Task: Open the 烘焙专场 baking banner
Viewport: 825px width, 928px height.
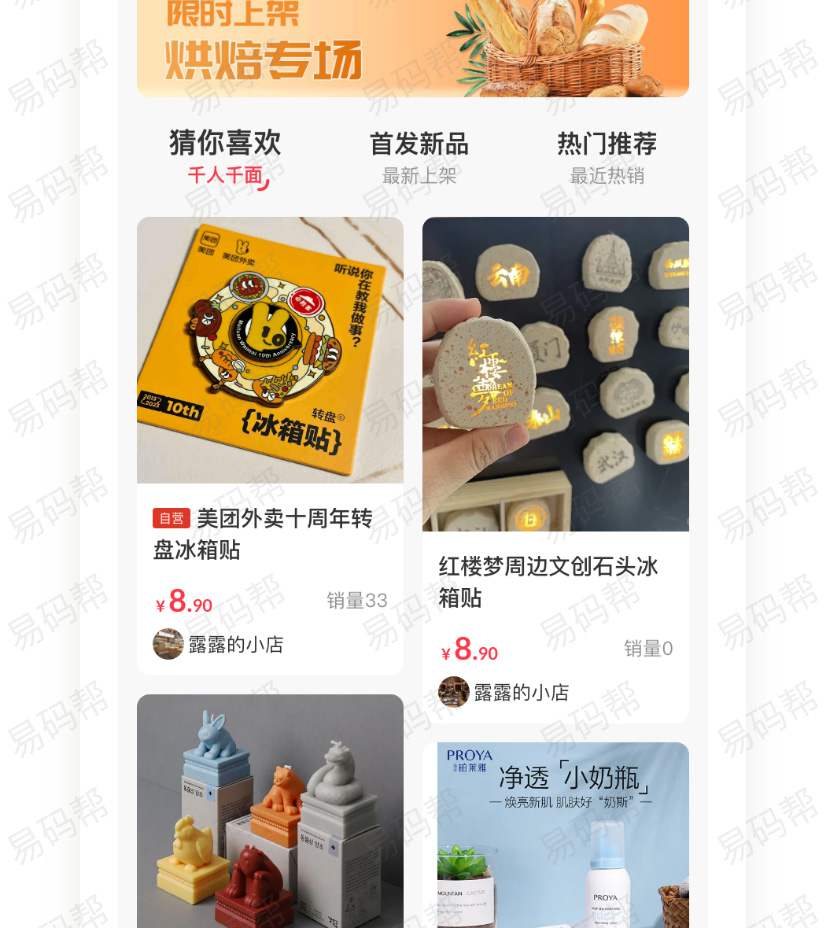Action: [412, 48]
